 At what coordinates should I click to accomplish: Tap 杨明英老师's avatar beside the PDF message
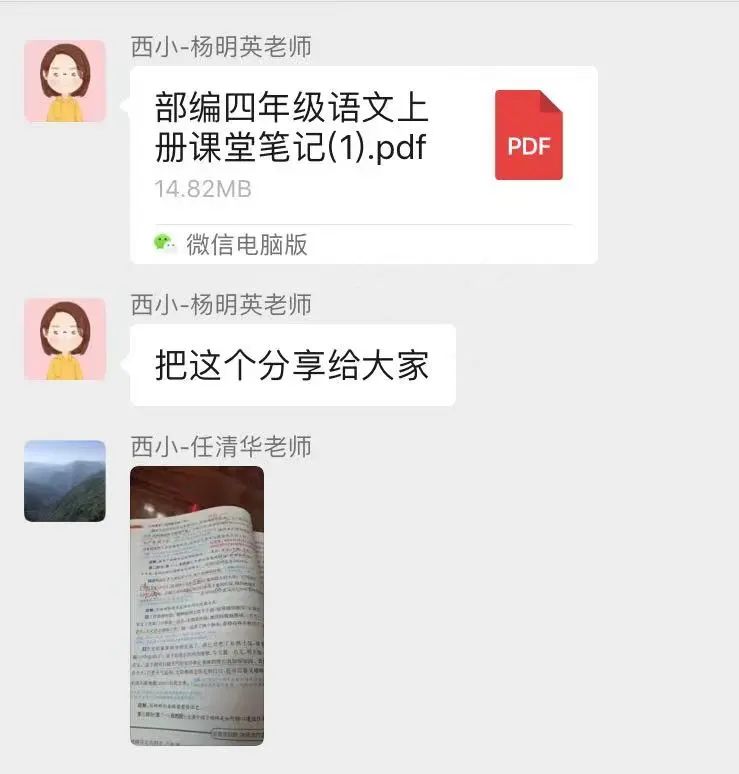[65, 82]
